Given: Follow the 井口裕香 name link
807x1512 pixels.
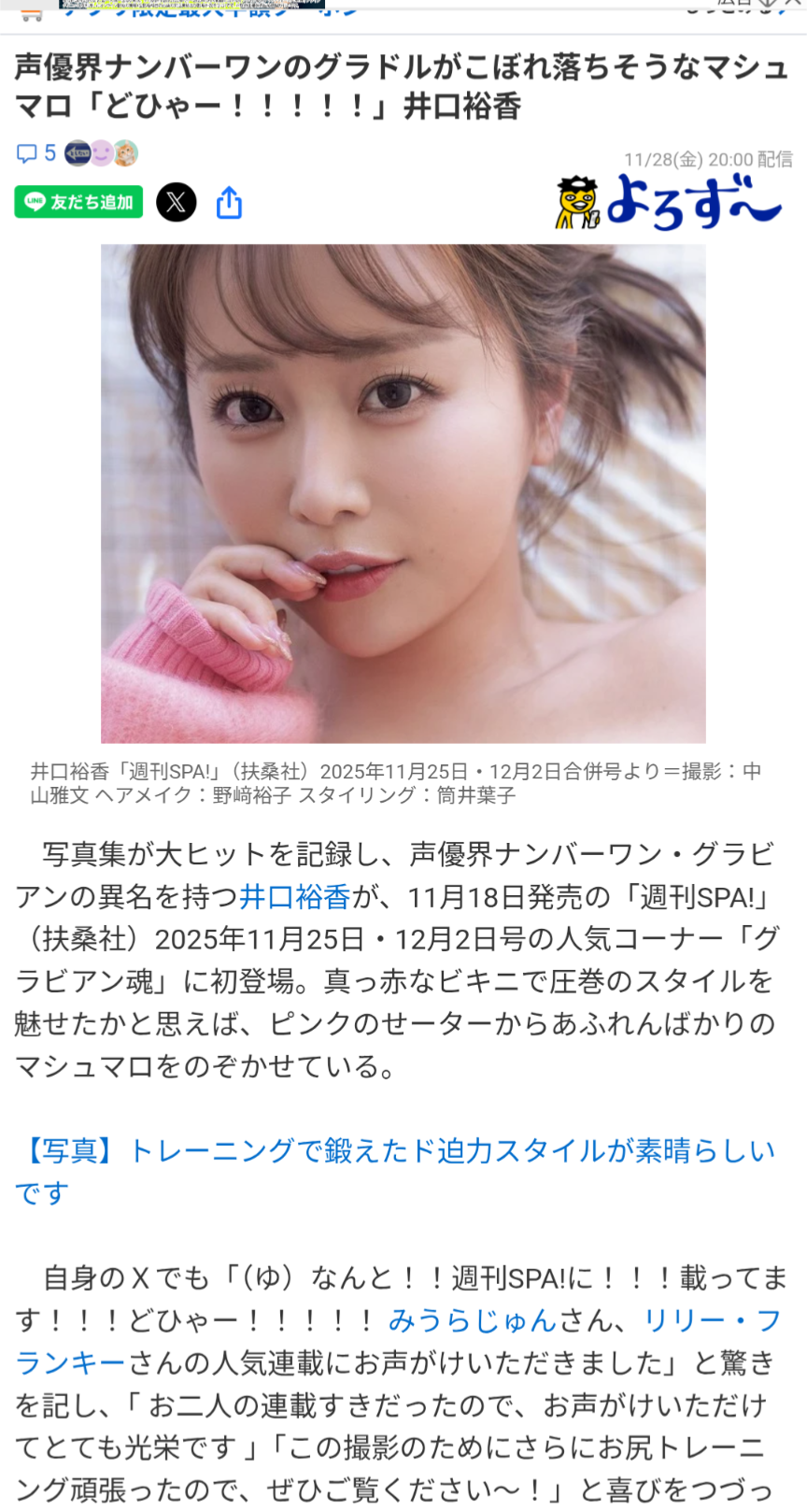Looking at the screenshot, I should click(x=295, y=897).
